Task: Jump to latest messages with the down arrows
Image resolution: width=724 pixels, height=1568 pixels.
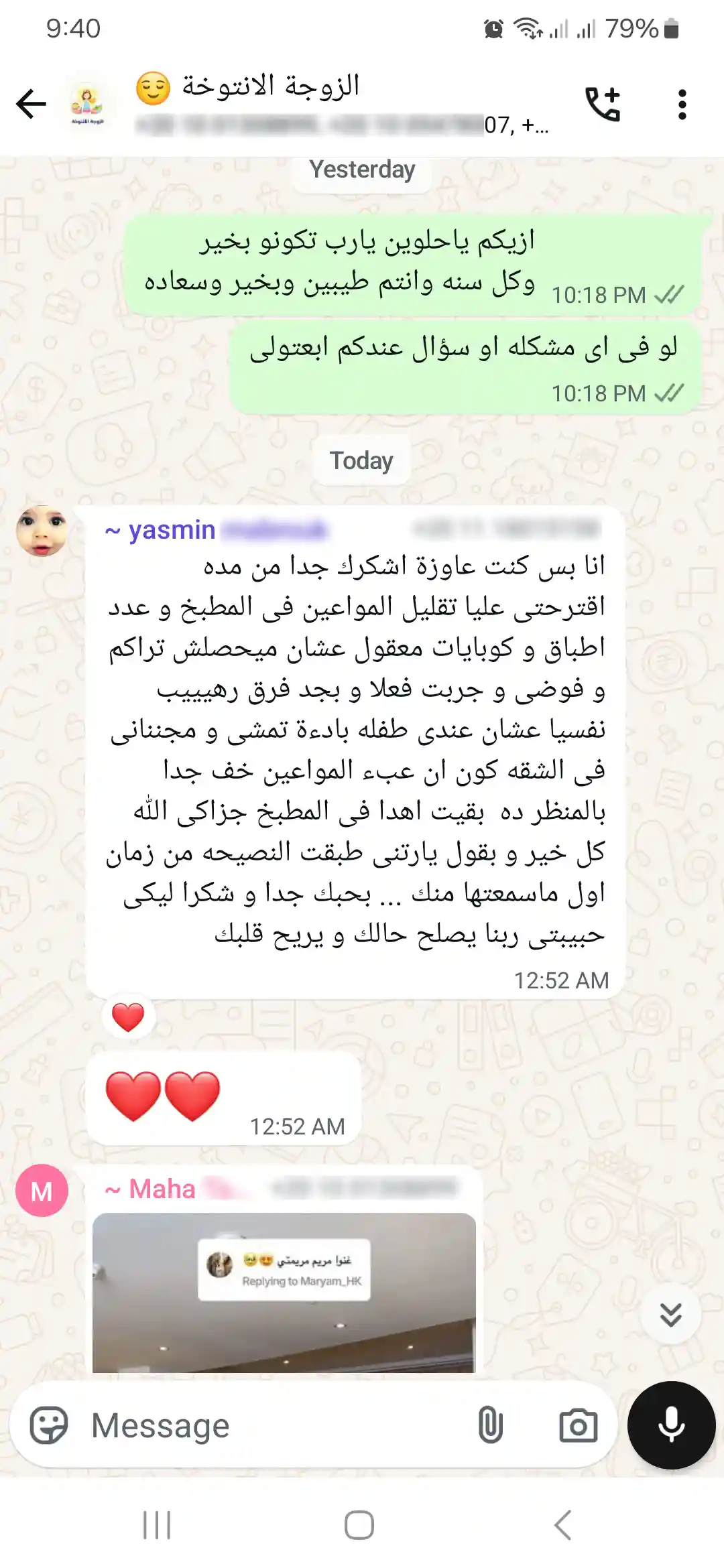Action: (670, 1315)
